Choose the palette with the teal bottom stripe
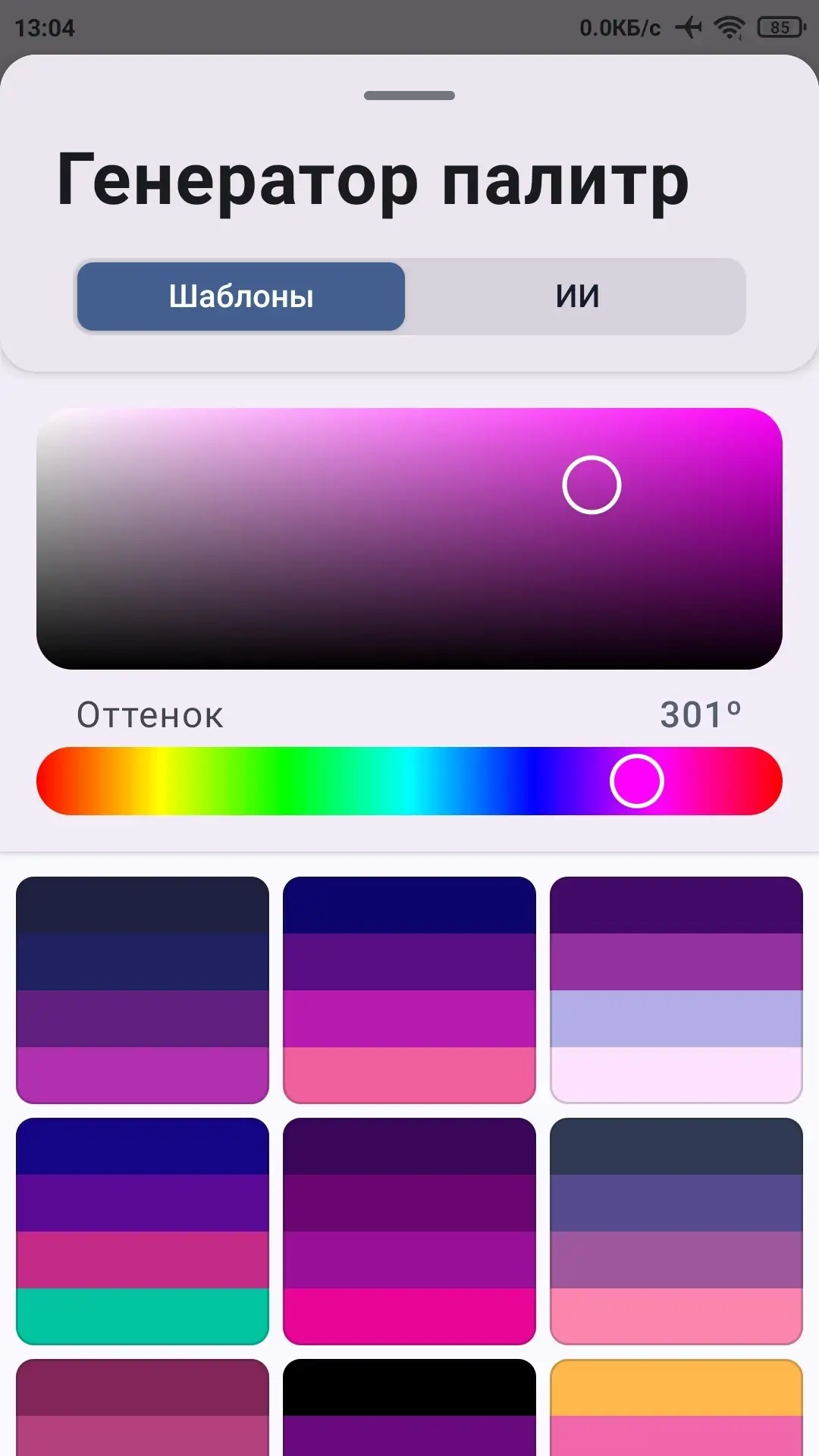 (143, 1231)
